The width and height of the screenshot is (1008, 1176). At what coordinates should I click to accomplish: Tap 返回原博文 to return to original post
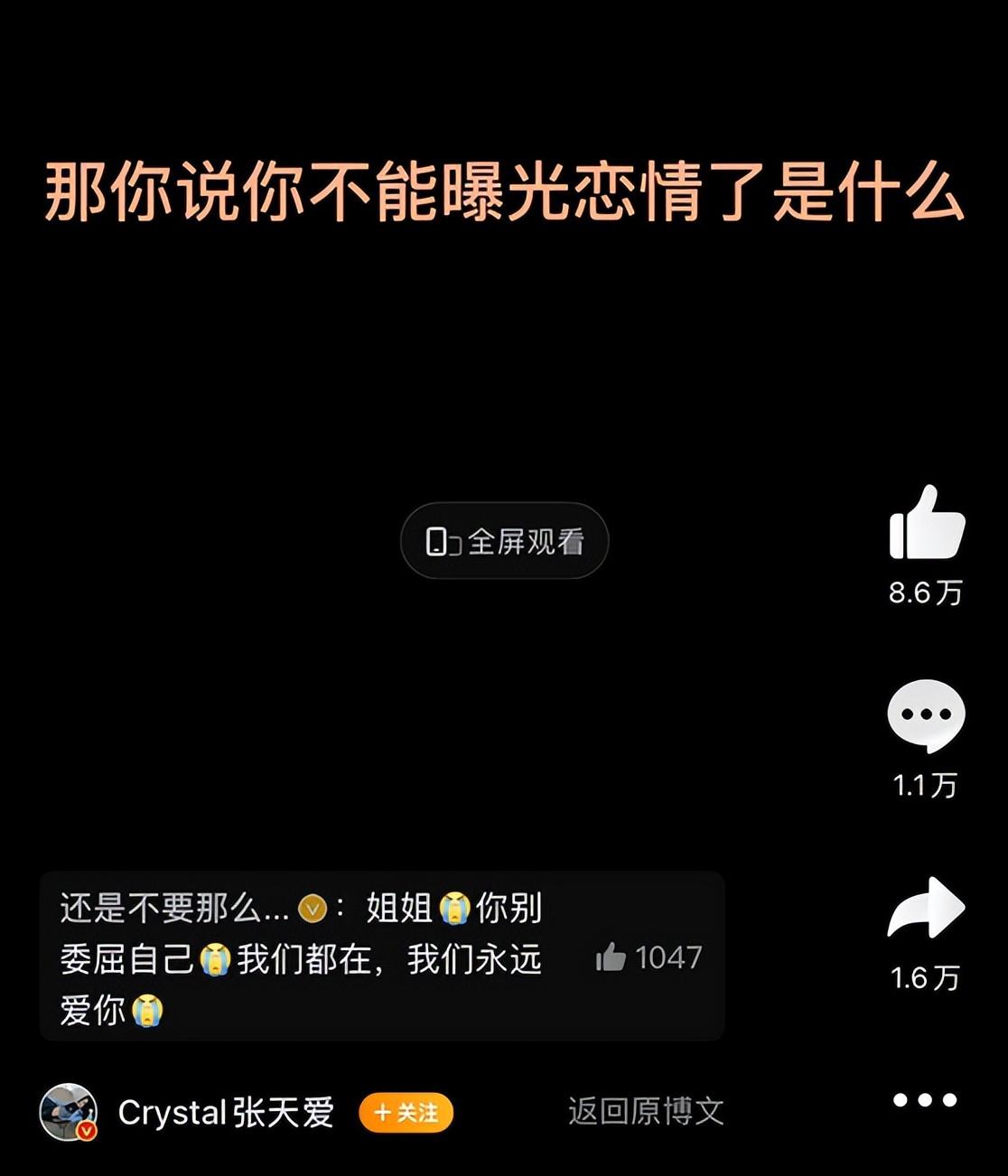point(646,1112)
